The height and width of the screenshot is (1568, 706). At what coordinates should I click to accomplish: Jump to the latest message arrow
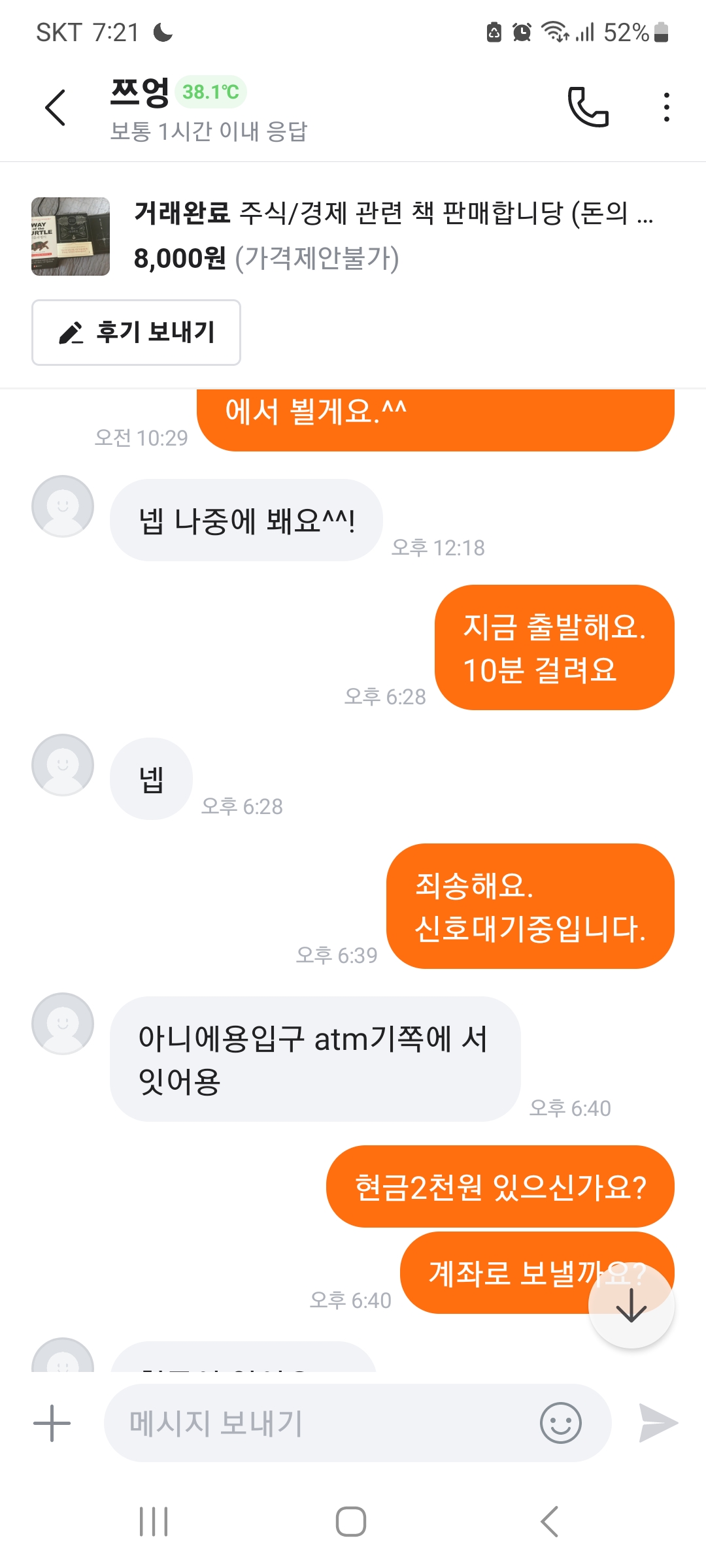(x=631, y=1306)
